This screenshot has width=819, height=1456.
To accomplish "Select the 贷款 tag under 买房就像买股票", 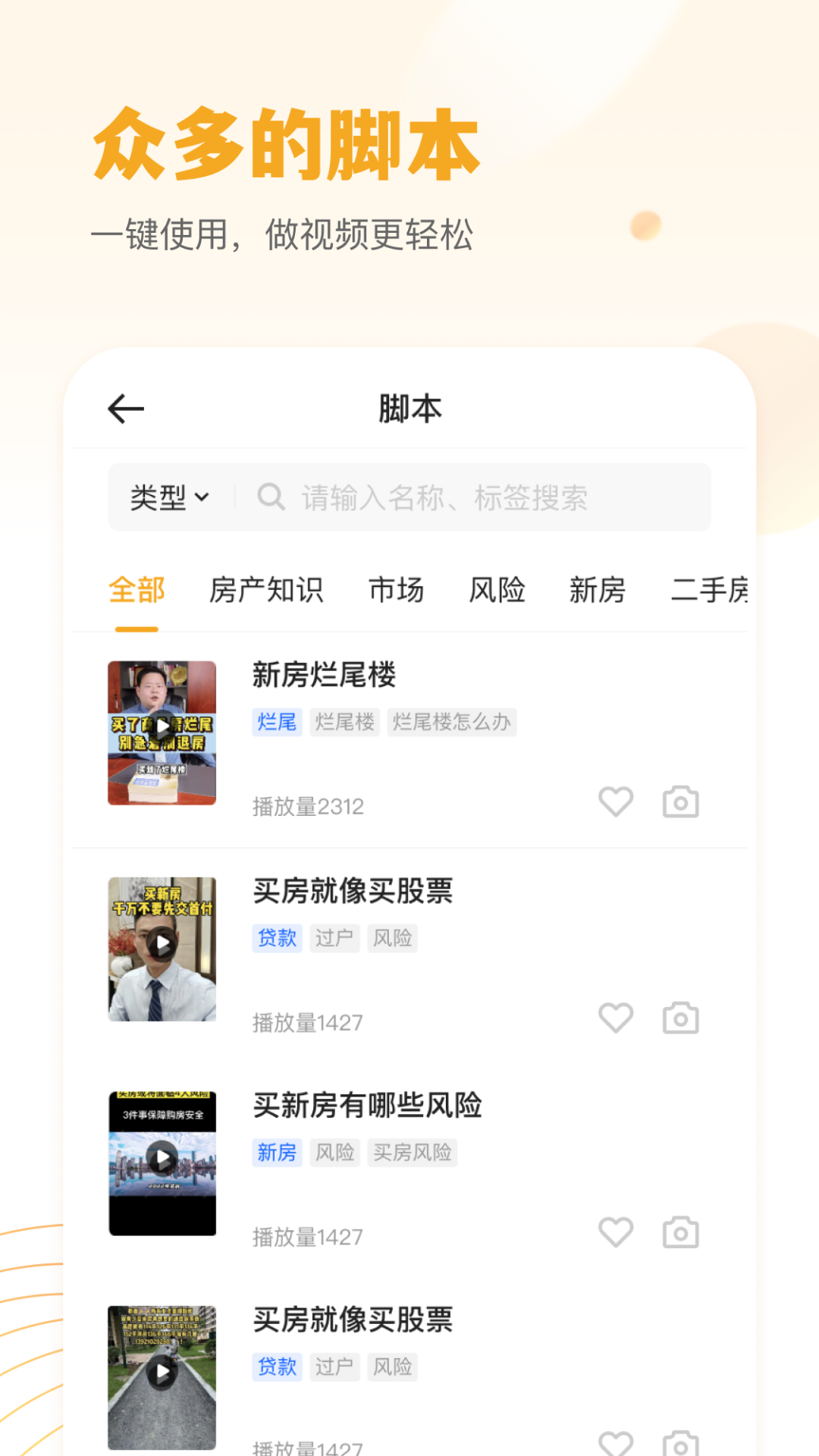I will click(277, 938).
